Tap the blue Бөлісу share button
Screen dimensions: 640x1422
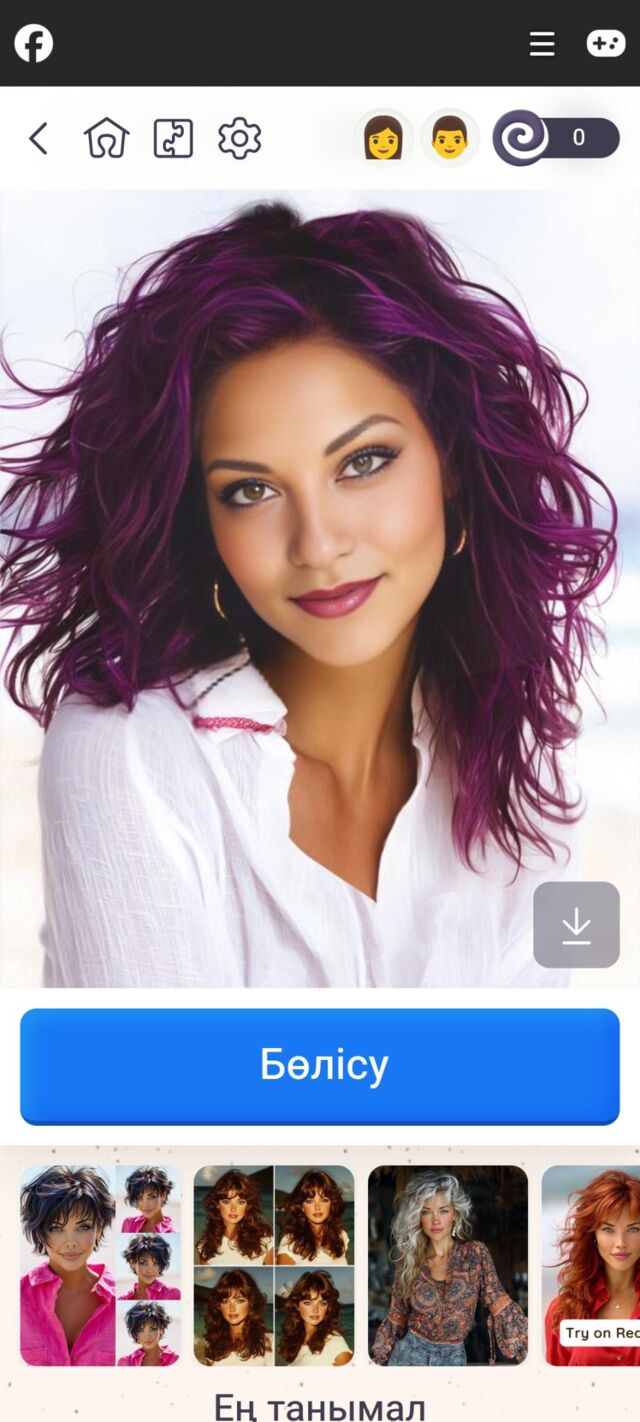(x=320, y=1066)
